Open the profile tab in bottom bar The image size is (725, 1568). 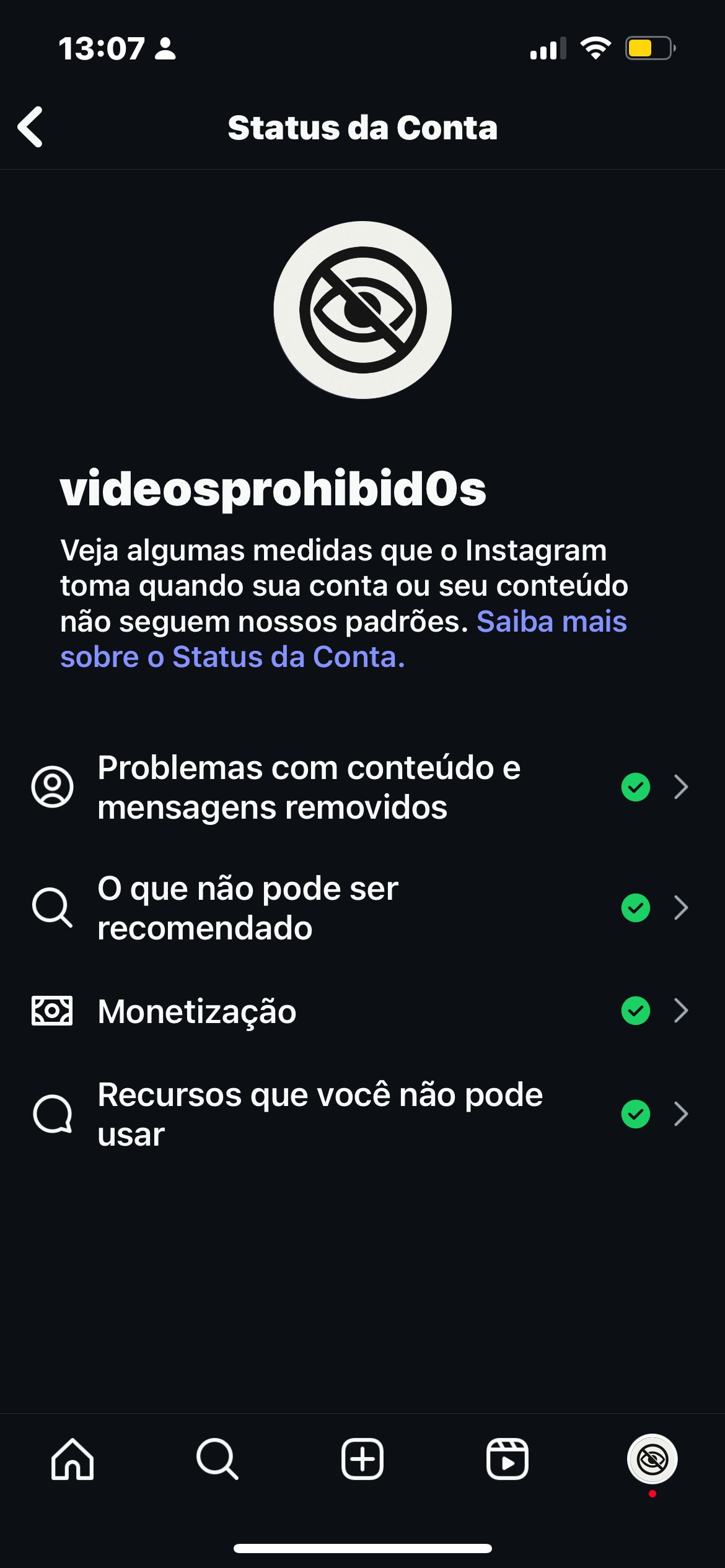tap(652, 1459)
